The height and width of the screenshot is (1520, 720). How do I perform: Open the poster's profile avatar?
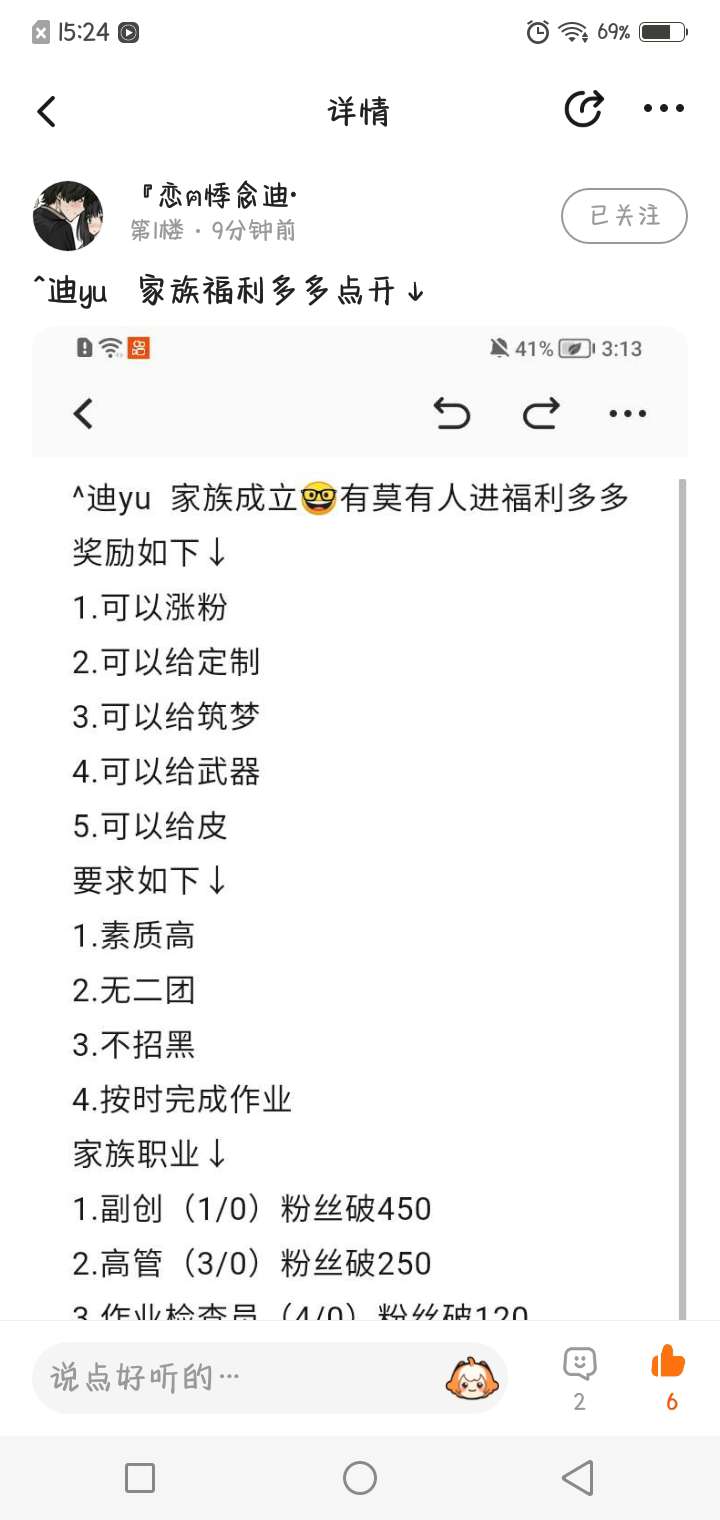click(x=68, y=215)
